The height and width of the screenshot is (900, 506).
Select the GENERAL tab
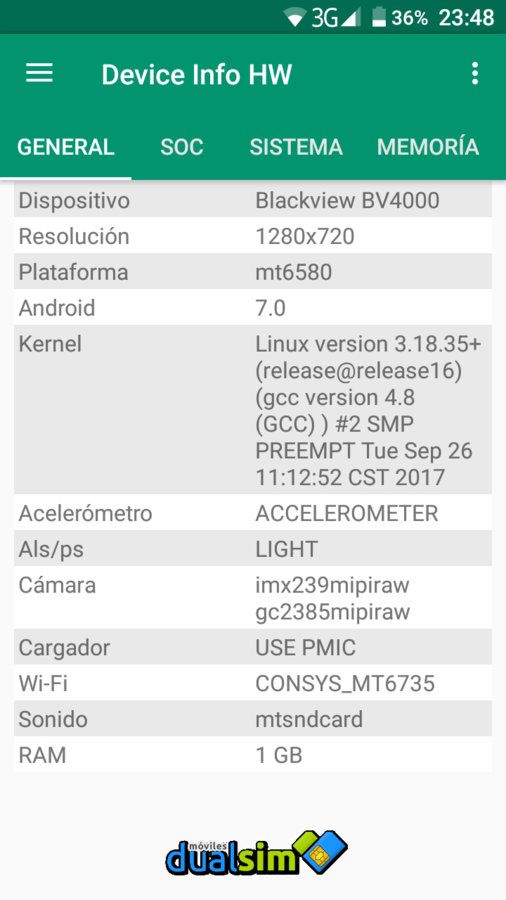(x=65, y=147)
